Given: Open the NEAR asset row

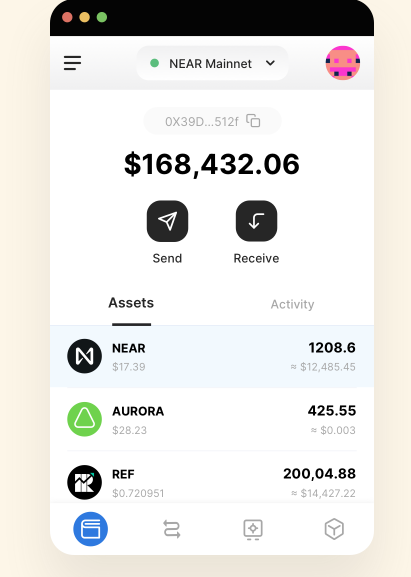Looking at the screenshot, I should tap(212, 356).
